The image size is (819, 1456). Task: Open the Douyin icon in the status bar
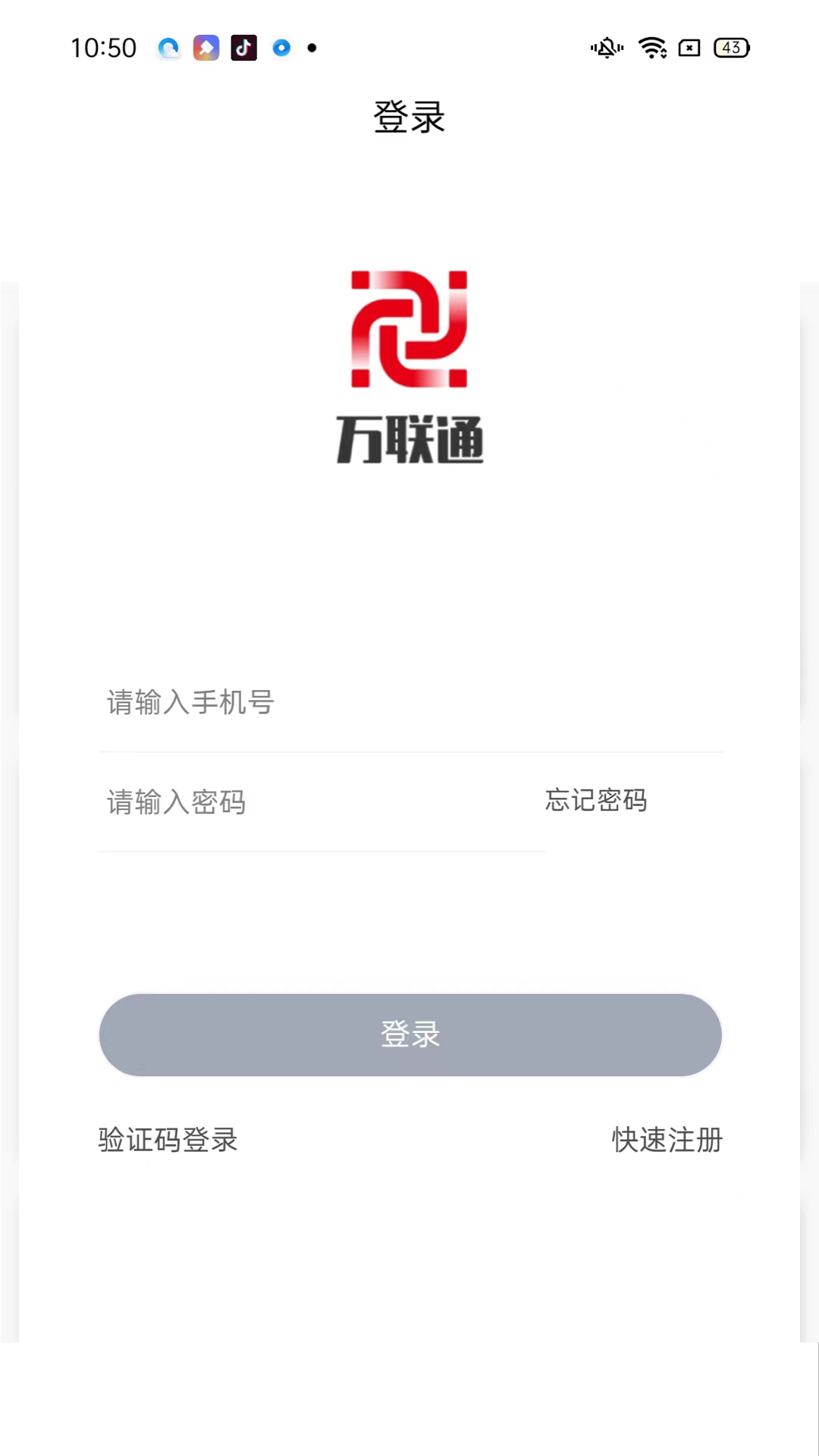pos(243,48)
